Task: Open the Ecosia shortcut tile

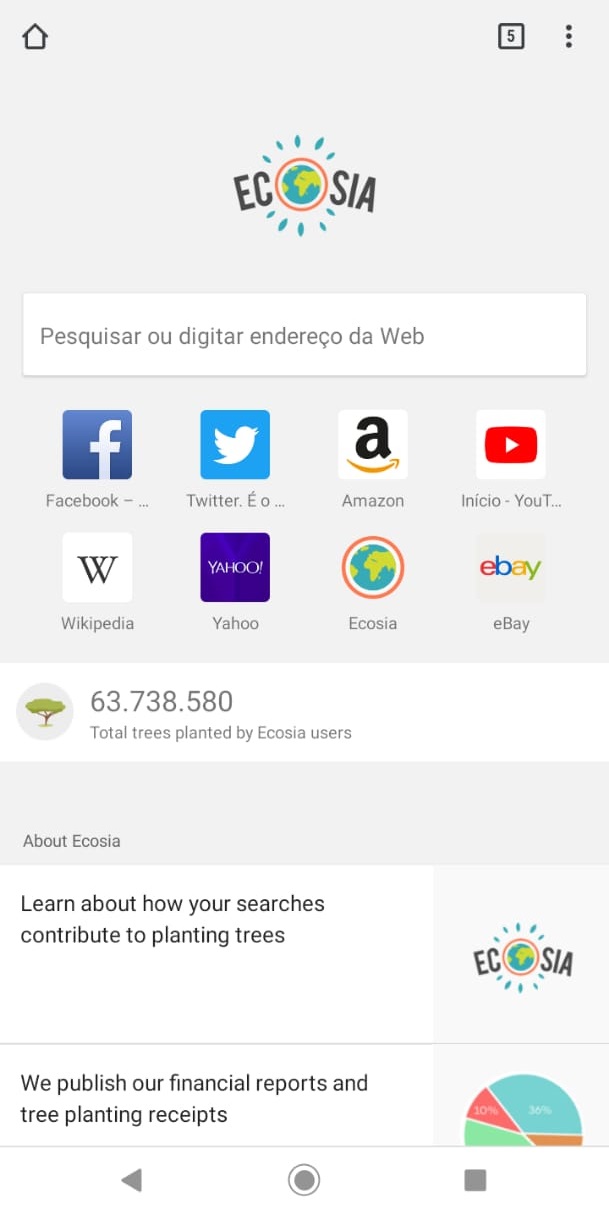Action: click(373, 567)
